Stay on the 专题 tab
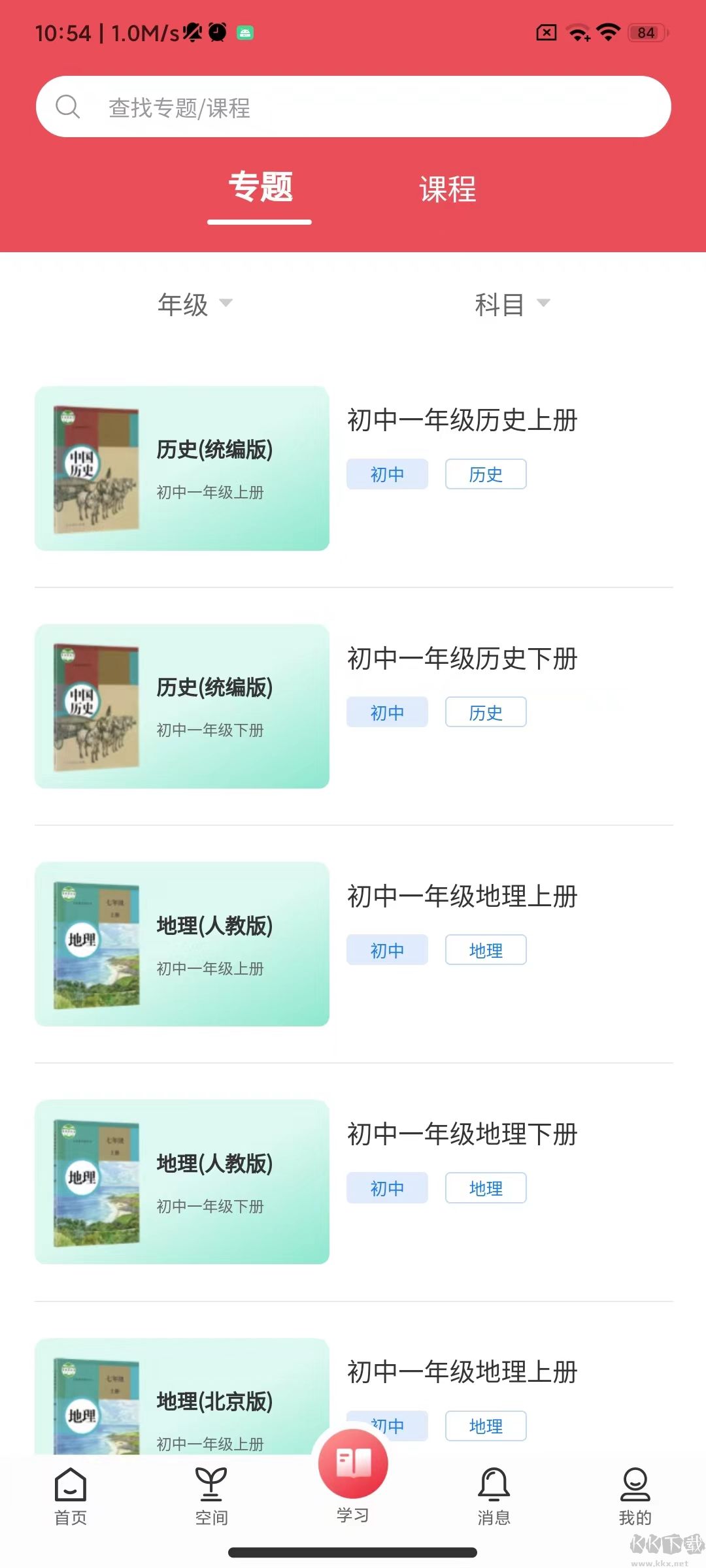 point(260,189)
